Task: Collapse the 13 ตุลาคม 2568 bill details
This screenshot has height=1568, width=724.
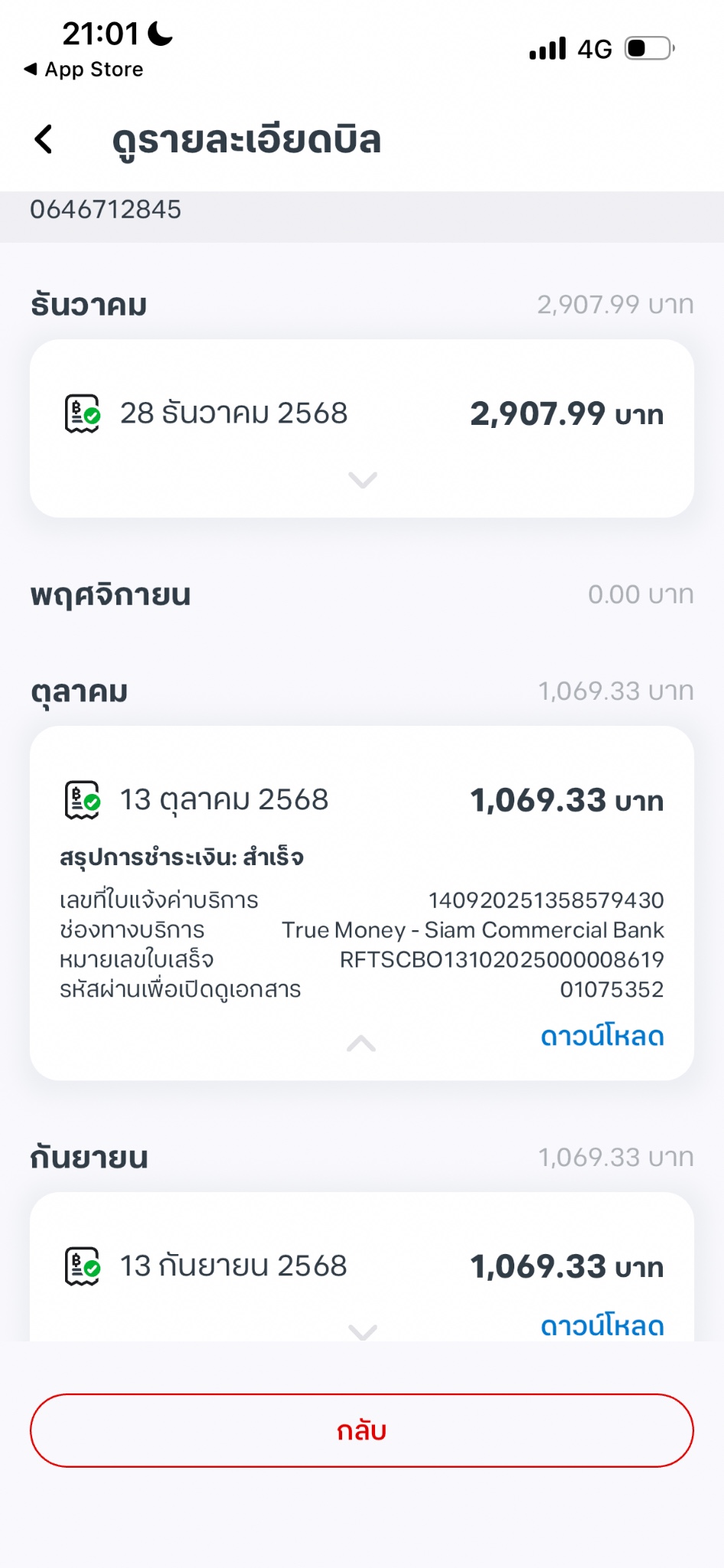Action: pos(361,1043)
